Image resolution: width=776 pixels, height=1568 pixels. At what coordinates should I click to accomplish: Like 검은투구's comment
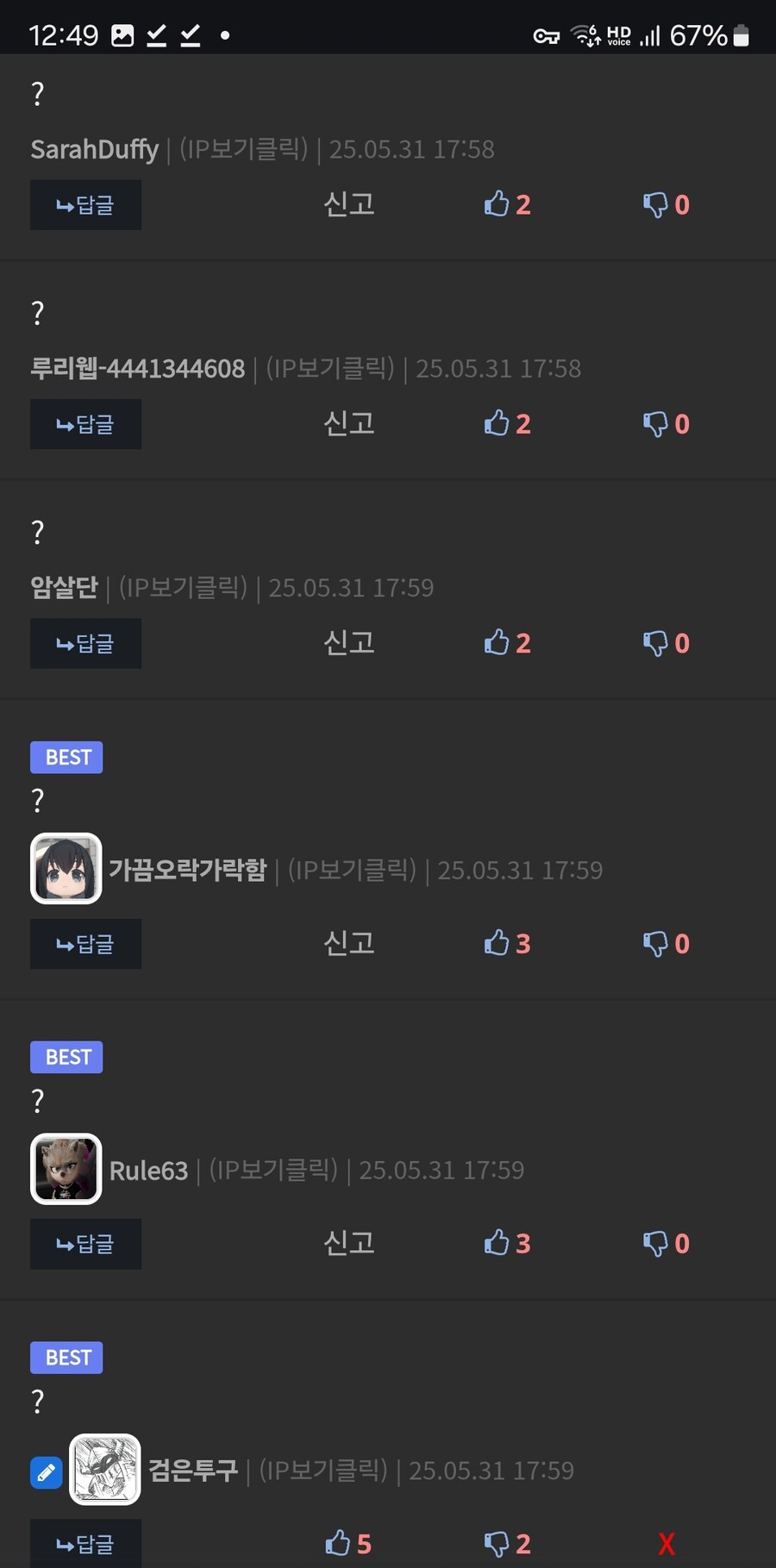(x=348, y=1543)
